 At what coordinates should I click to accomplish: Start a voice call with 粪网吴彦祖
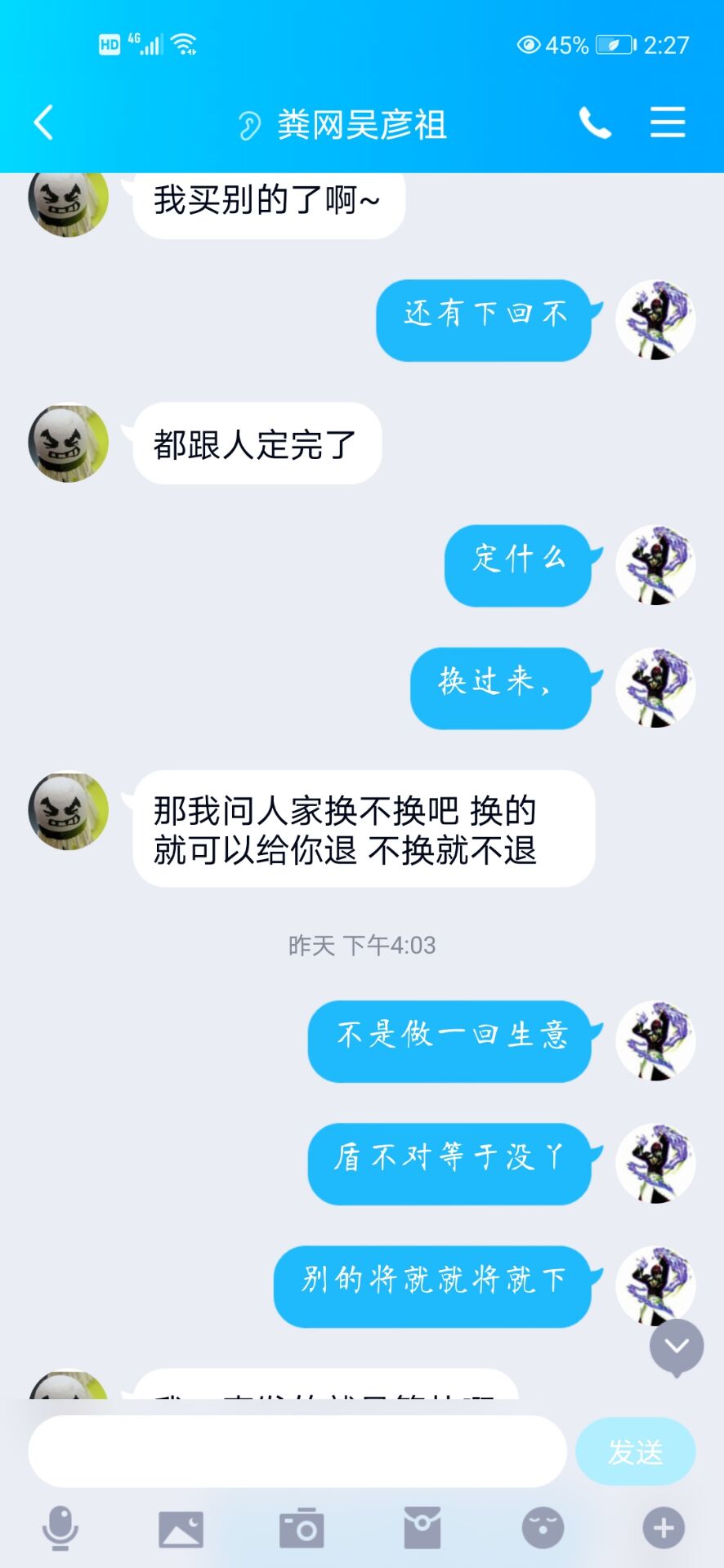coord(595,123)
